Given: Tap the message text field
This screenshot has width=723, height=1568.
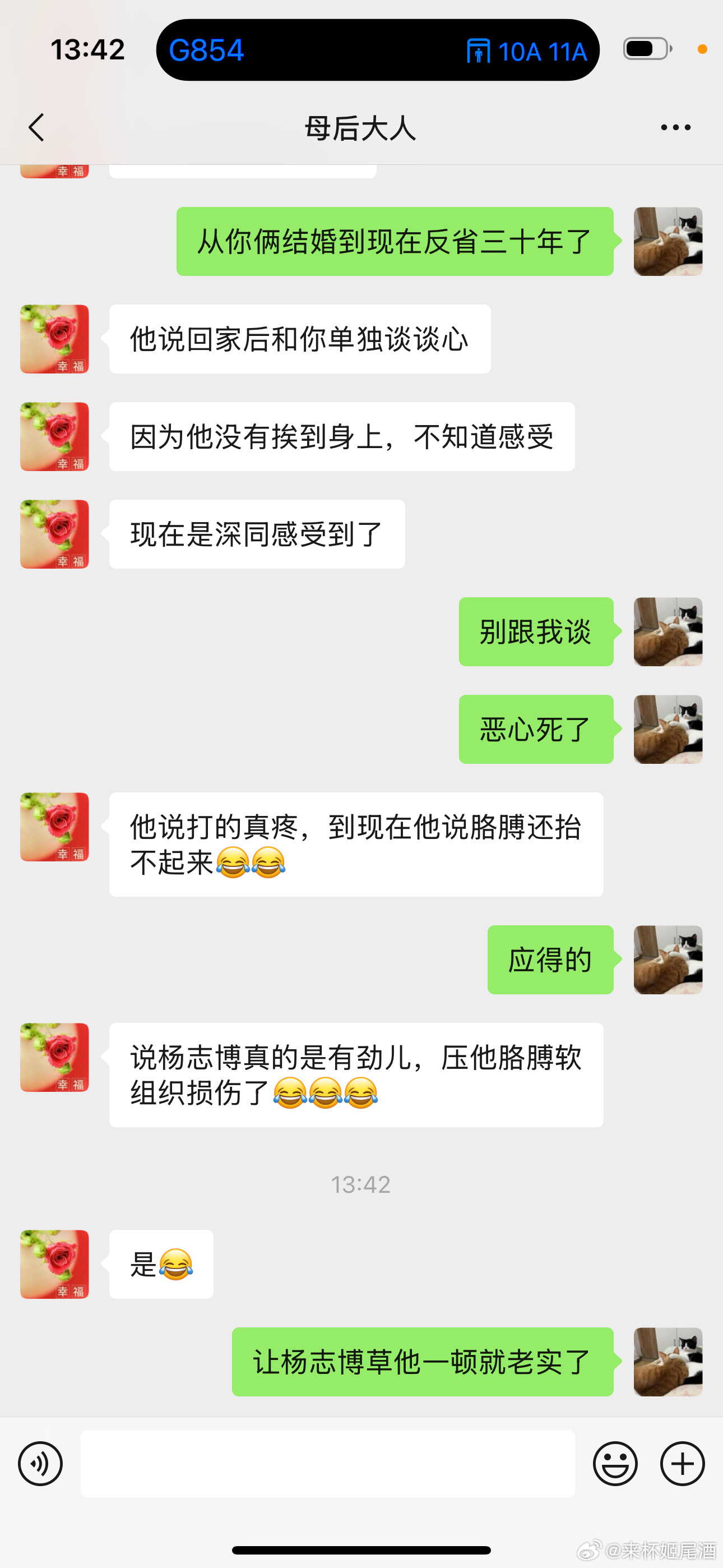Looking at the screenshot, I should [327, 1463].
